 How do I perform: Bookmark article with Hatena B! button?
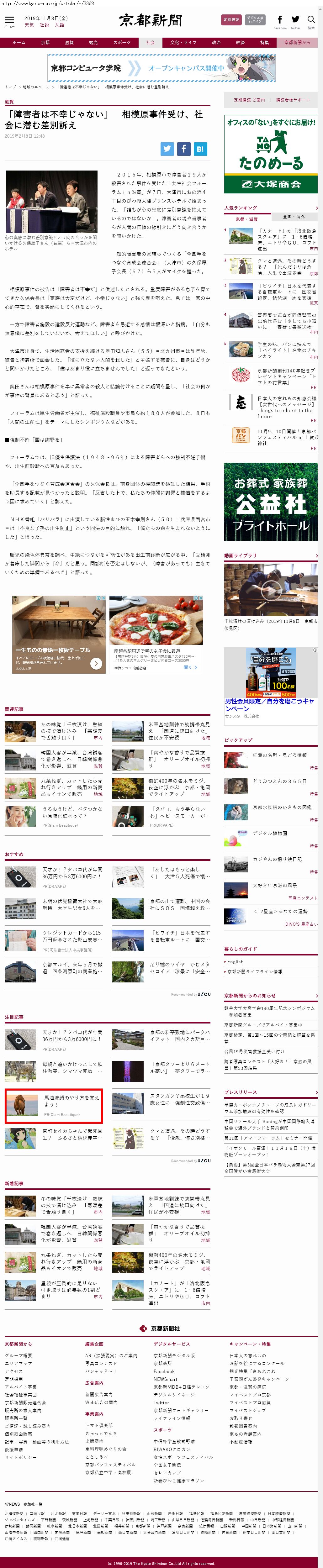coord(200,149)
